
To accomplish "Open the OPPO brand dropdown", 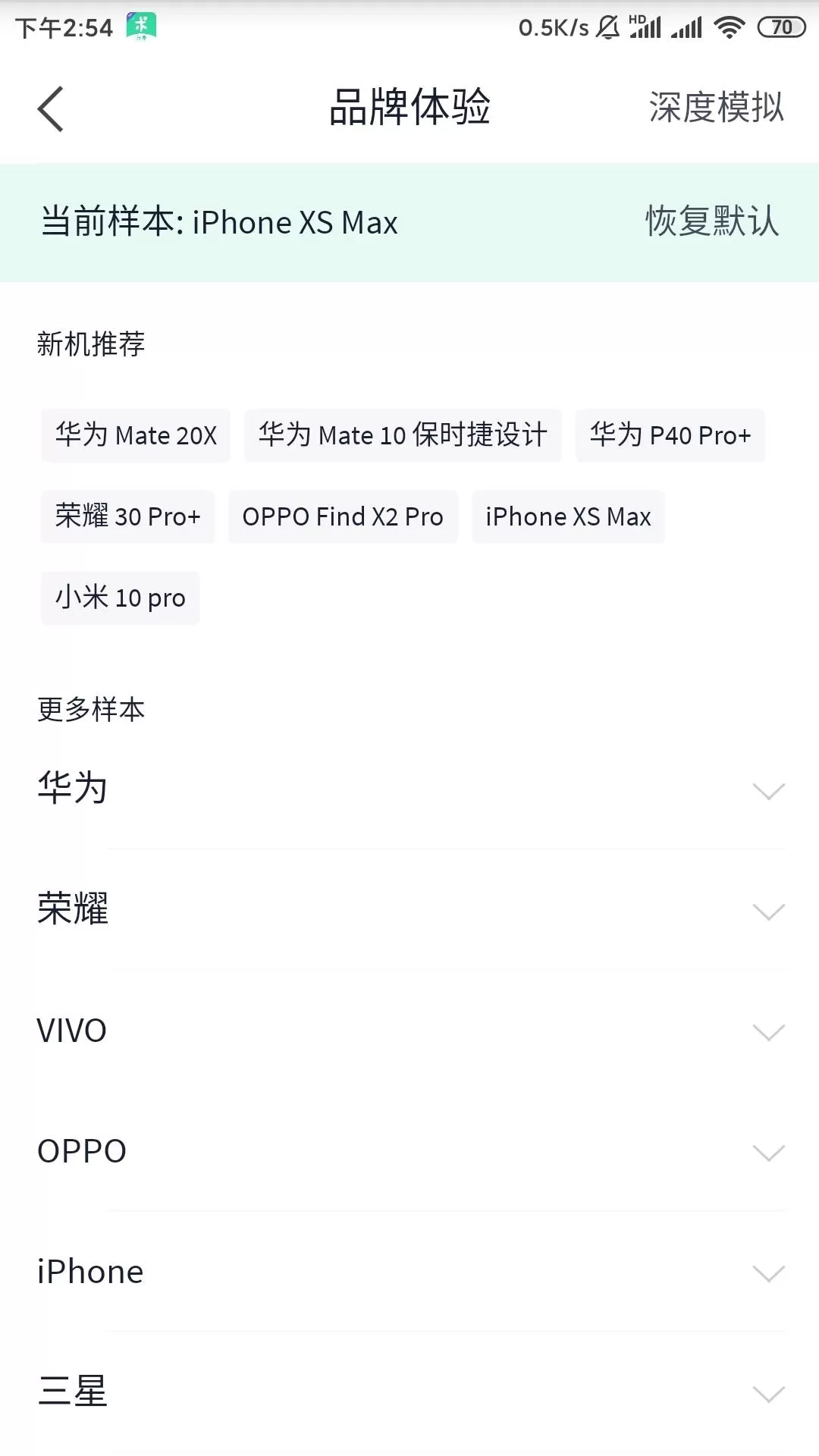I will pyautogui.click(x=409, y=1151).
